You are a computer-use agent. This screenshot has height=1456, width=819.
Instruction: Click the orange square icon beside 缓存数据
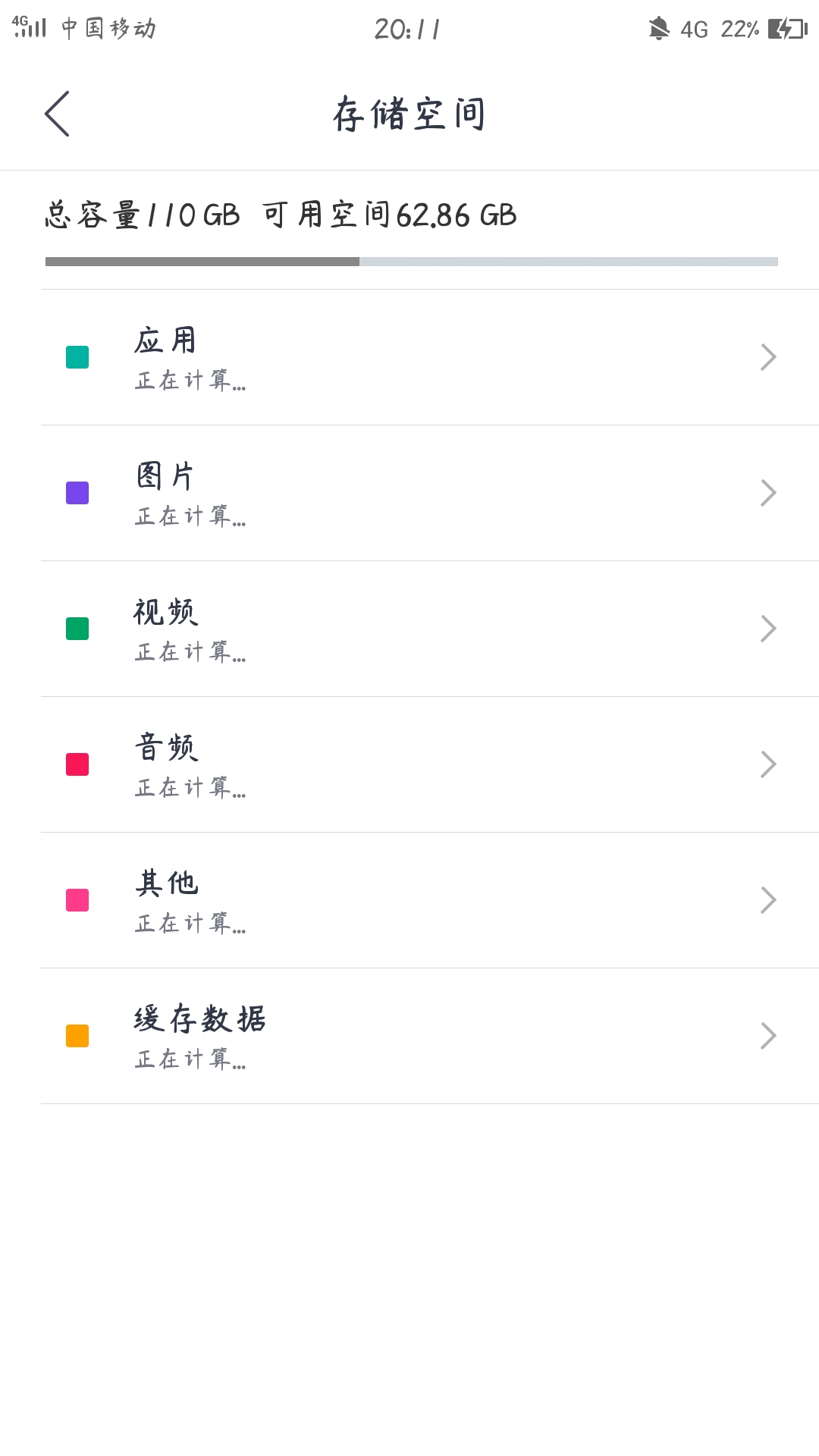[76, 1034]
